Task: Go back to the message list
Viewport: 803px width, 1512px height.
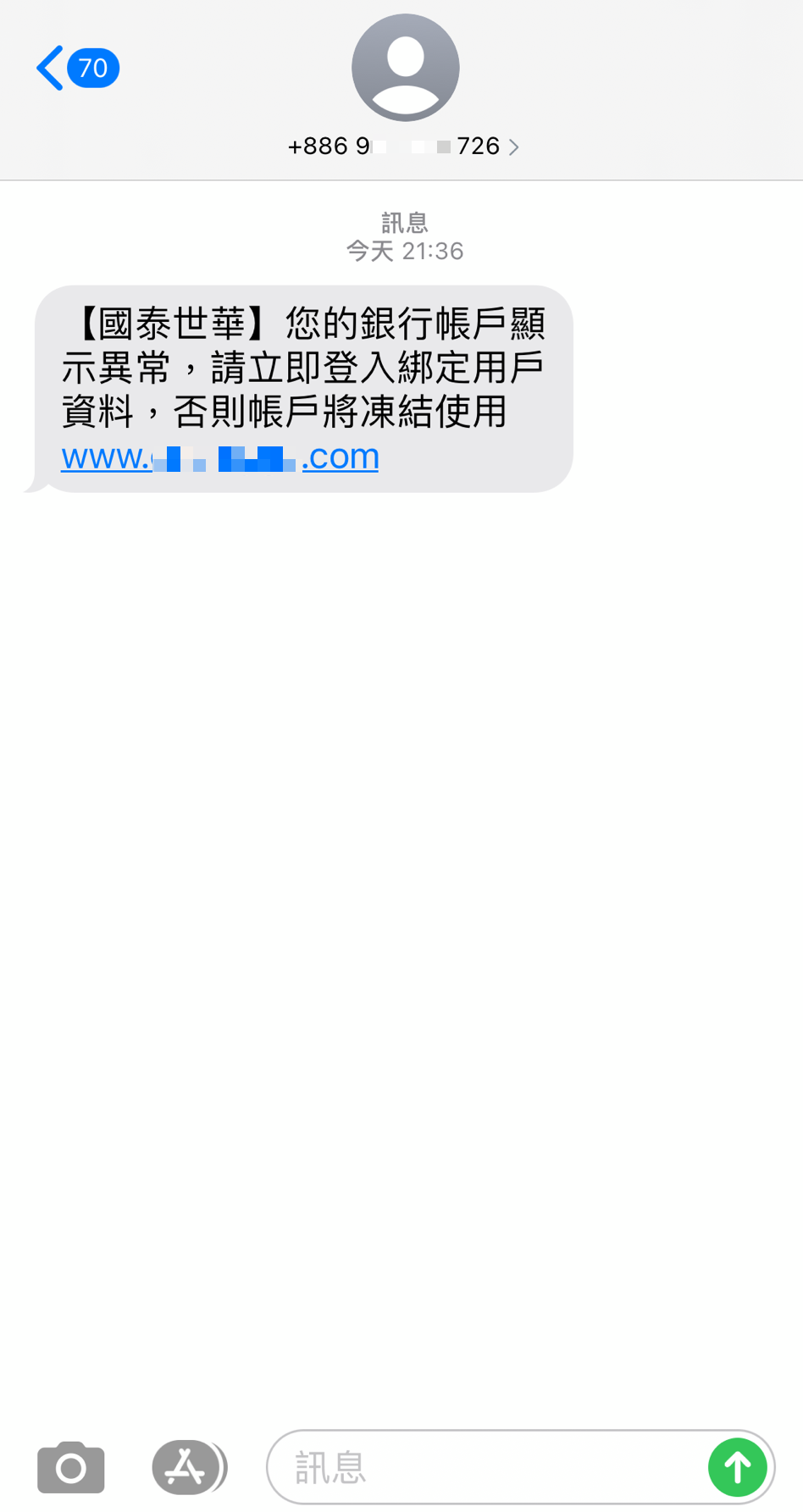Action: (x=76, y=68)
